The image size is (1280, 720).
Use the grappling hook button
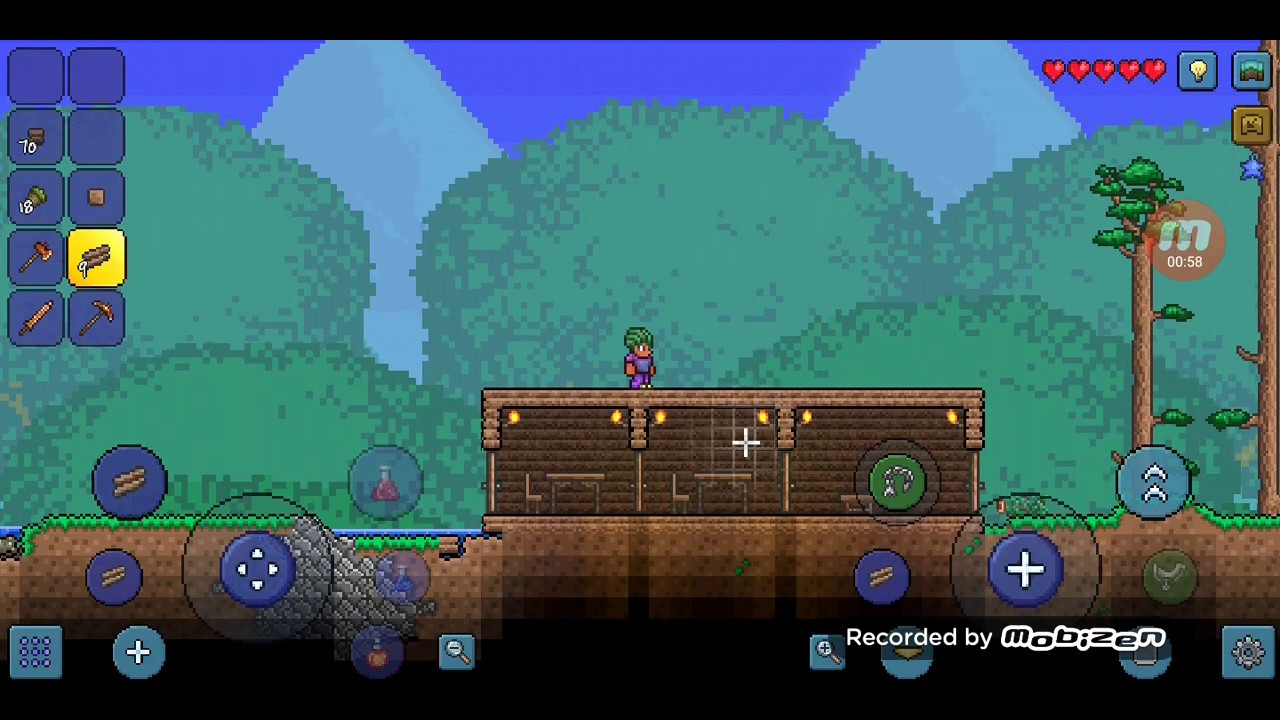pyautogui.click(x=897, y=482)
